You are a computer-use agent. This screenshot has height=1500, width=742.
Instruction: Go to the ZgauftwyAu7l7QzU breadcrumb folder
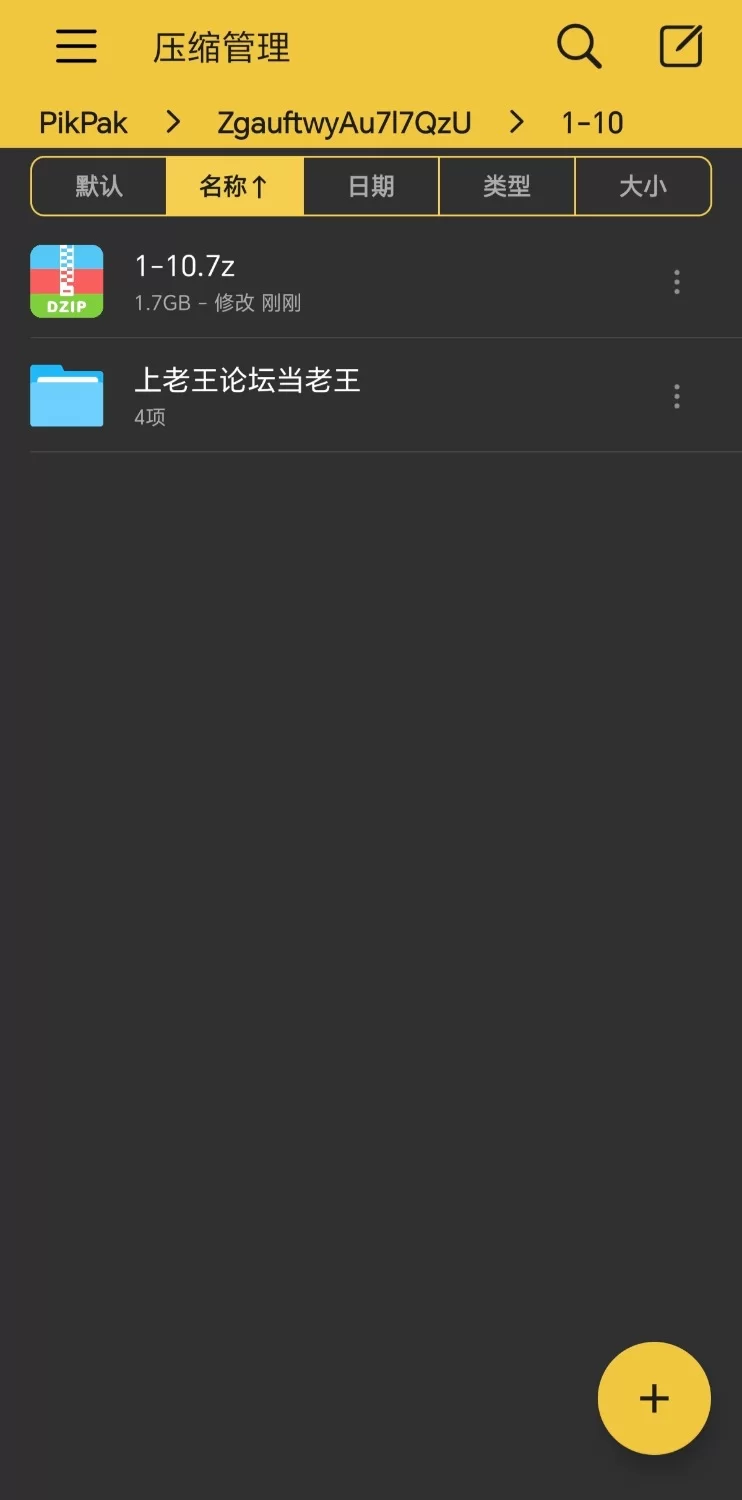[344, 123]
